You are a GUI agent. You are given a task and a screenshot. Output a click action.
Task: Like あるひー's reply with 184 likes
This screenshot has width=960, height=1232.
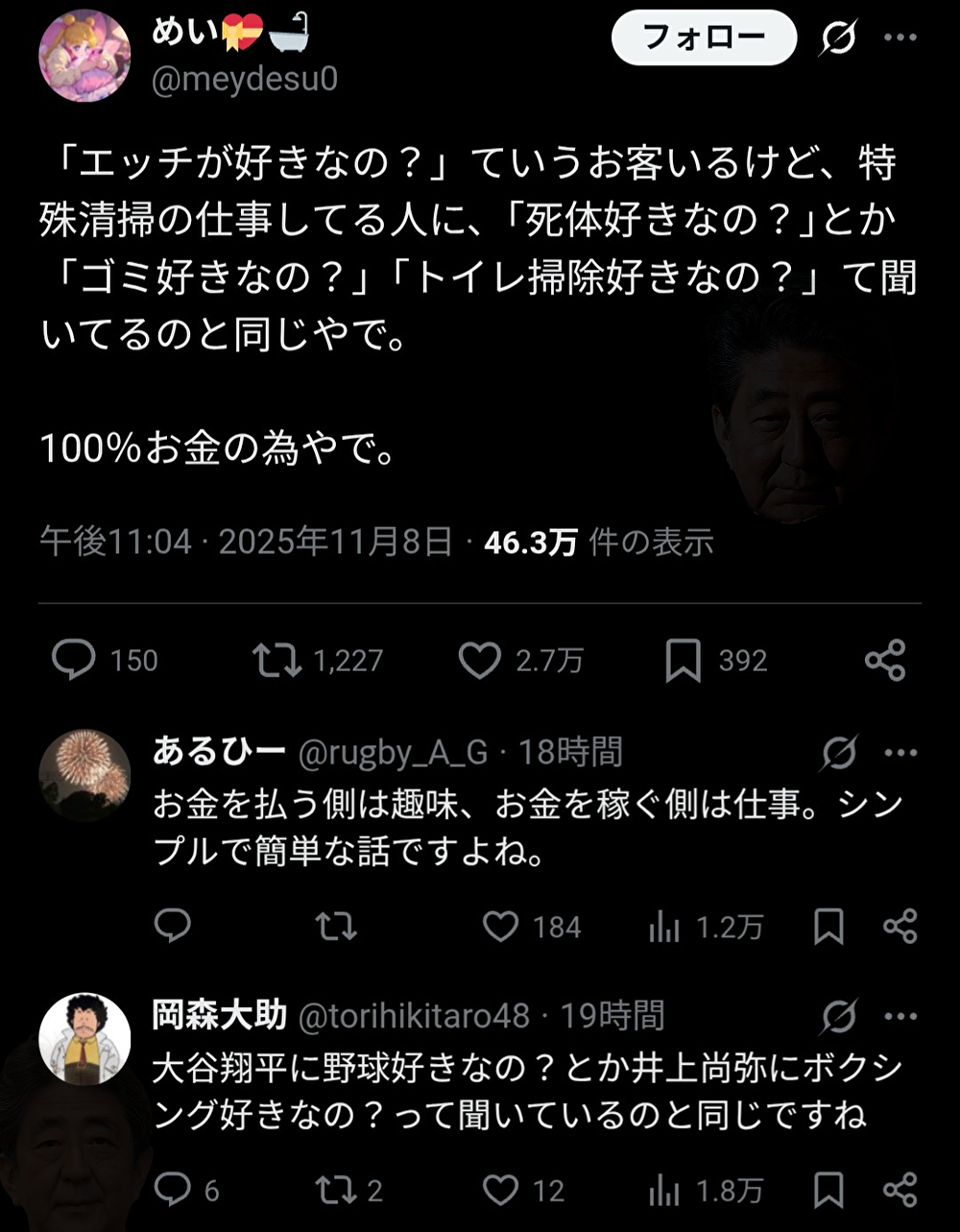click(500, 926)
